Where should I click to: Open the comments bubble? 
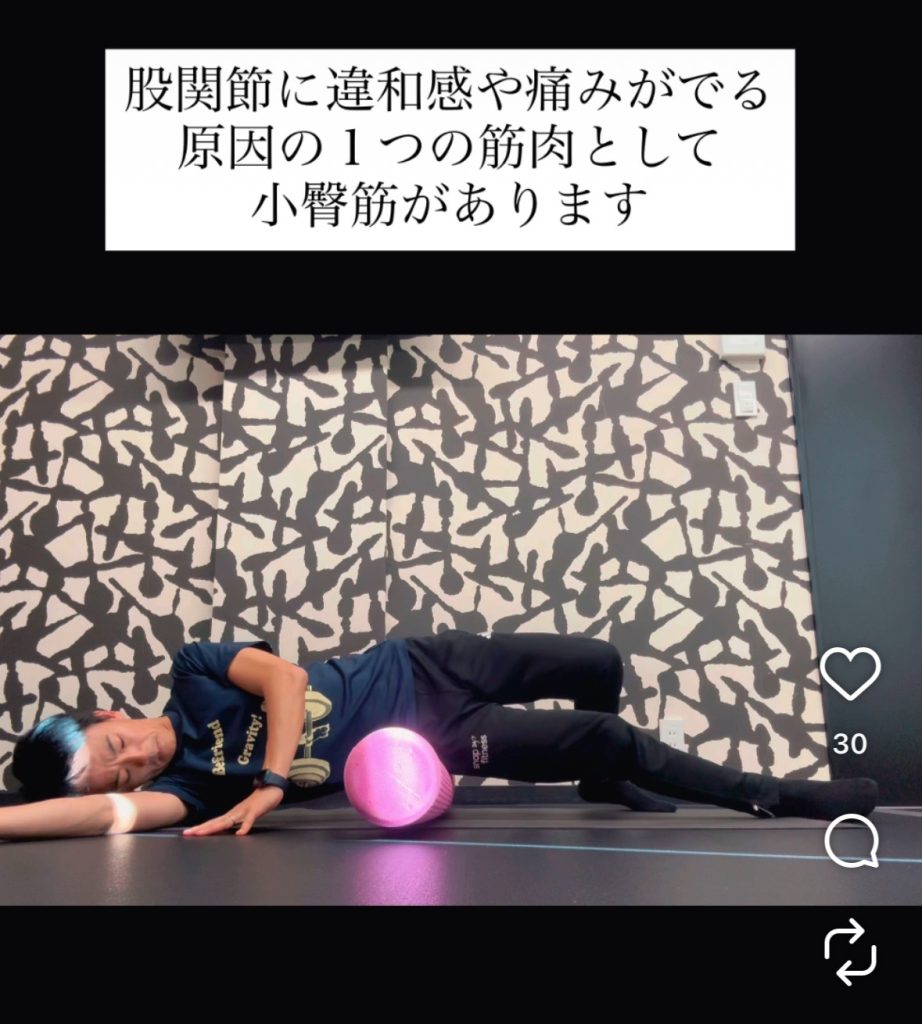(x=850, y=842)
